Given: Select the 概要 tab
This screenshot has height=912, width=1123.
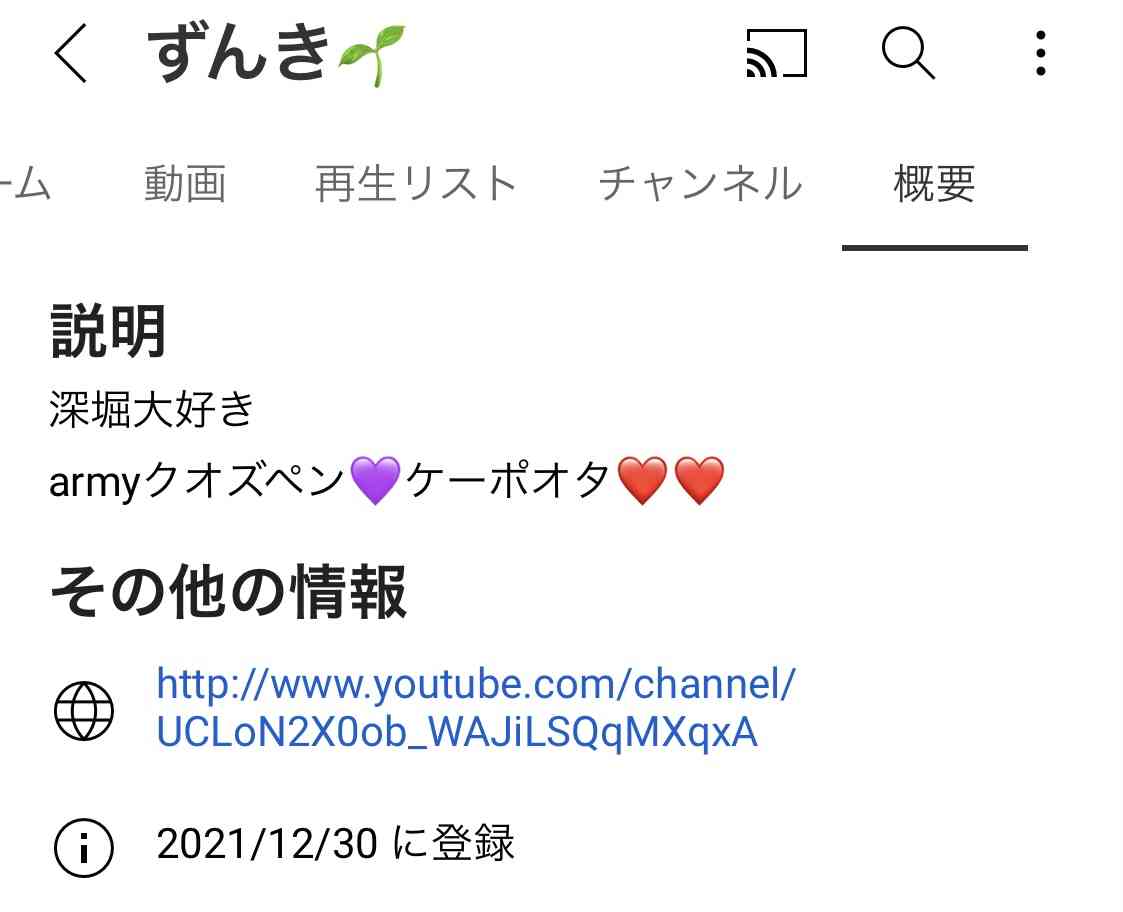Looking at the screenshot, I should 934,185.
